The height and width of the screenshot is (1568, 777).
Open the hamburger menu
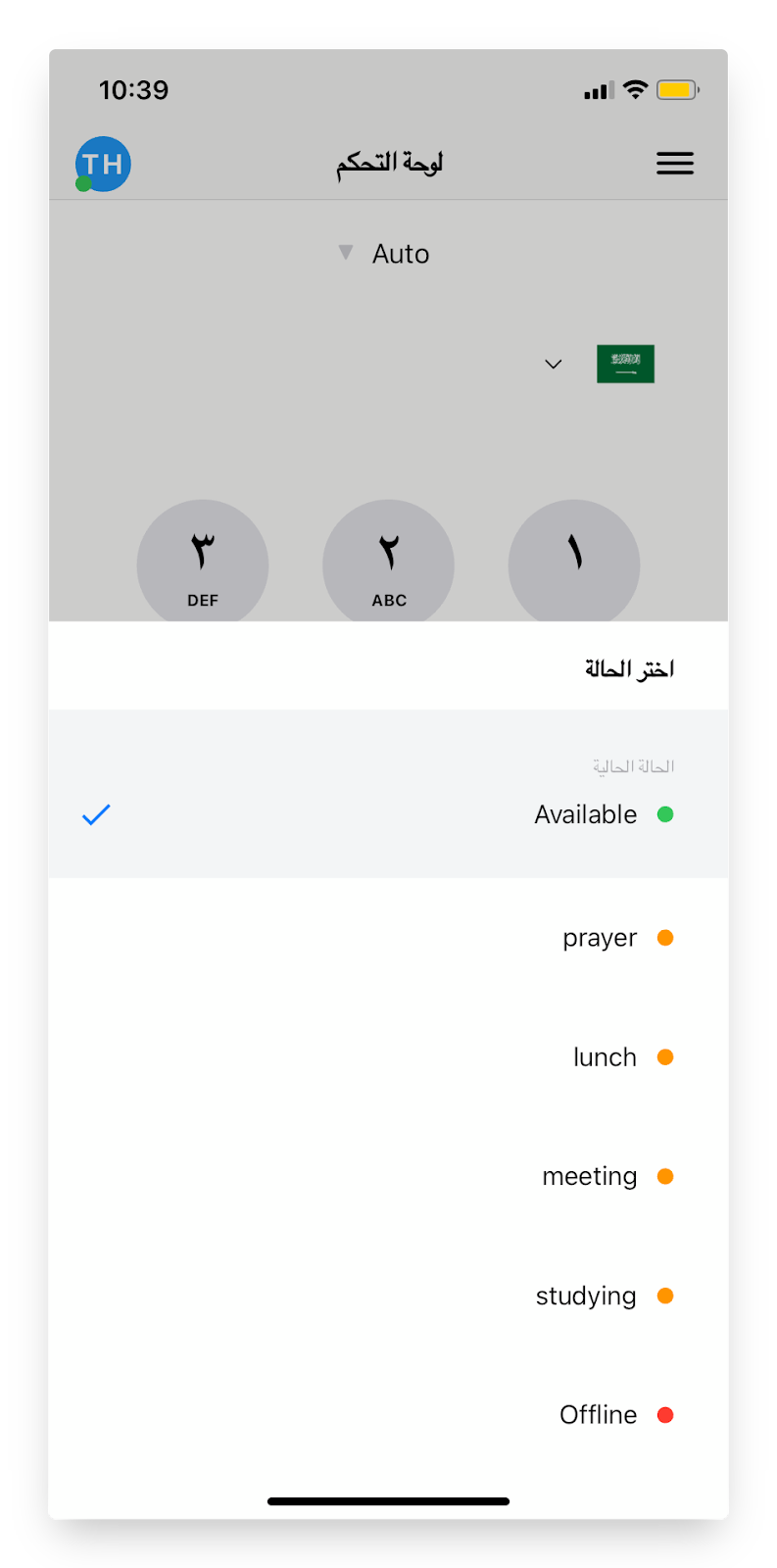point(675,164)
